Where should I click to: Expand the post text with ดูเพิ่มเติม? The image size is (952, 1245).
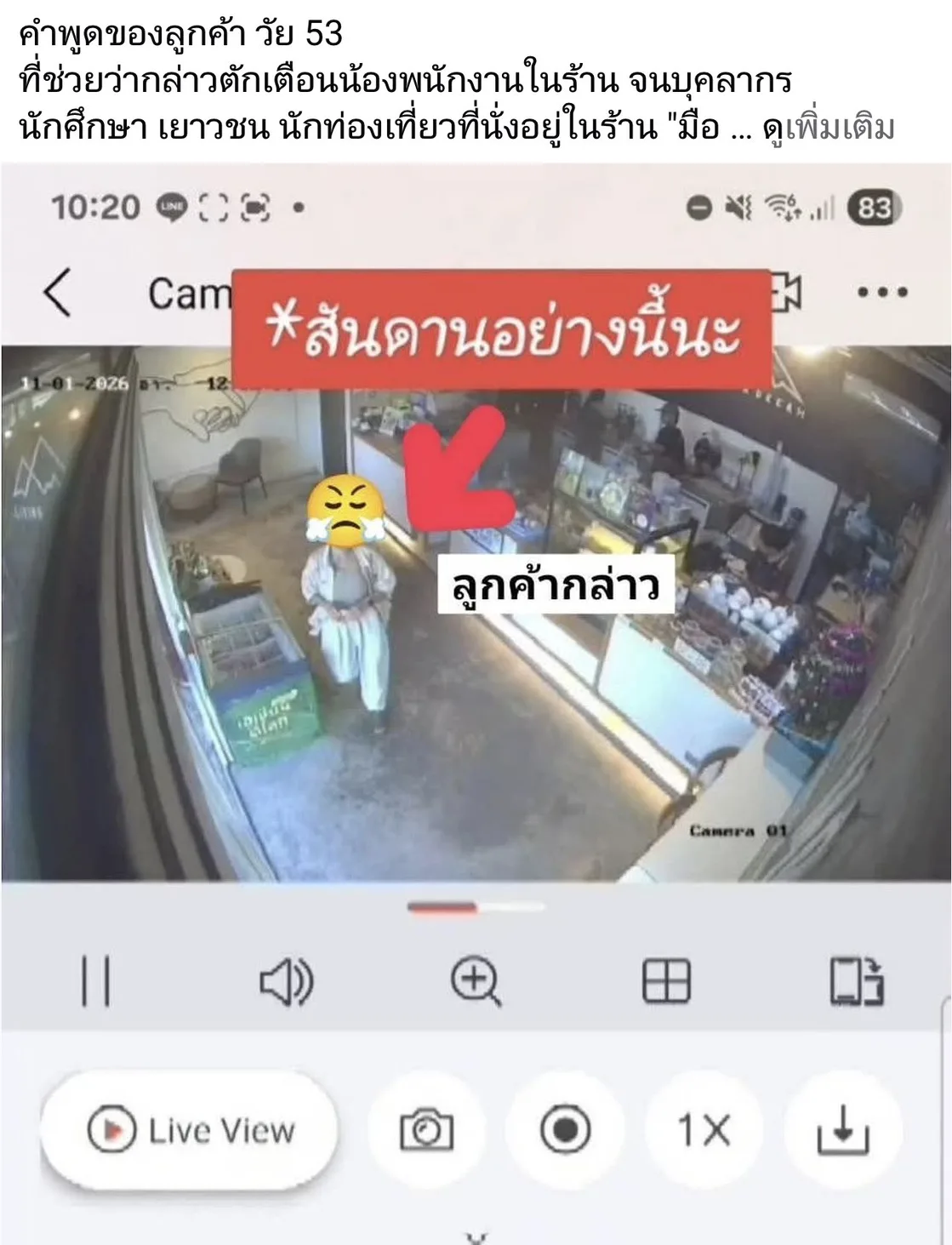[x=828, y=128]
